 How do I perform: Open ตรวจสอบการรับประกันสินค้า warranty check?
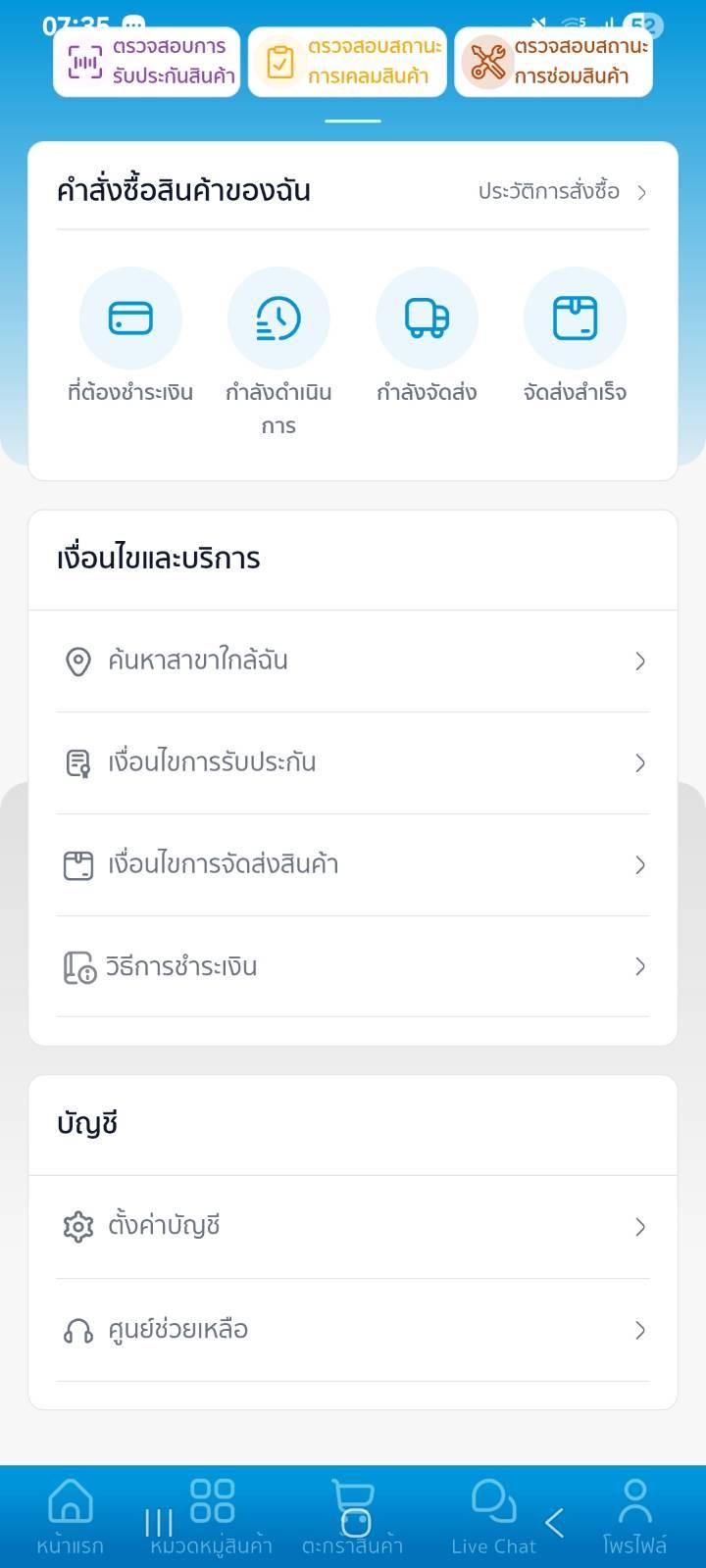coord(147,62)
